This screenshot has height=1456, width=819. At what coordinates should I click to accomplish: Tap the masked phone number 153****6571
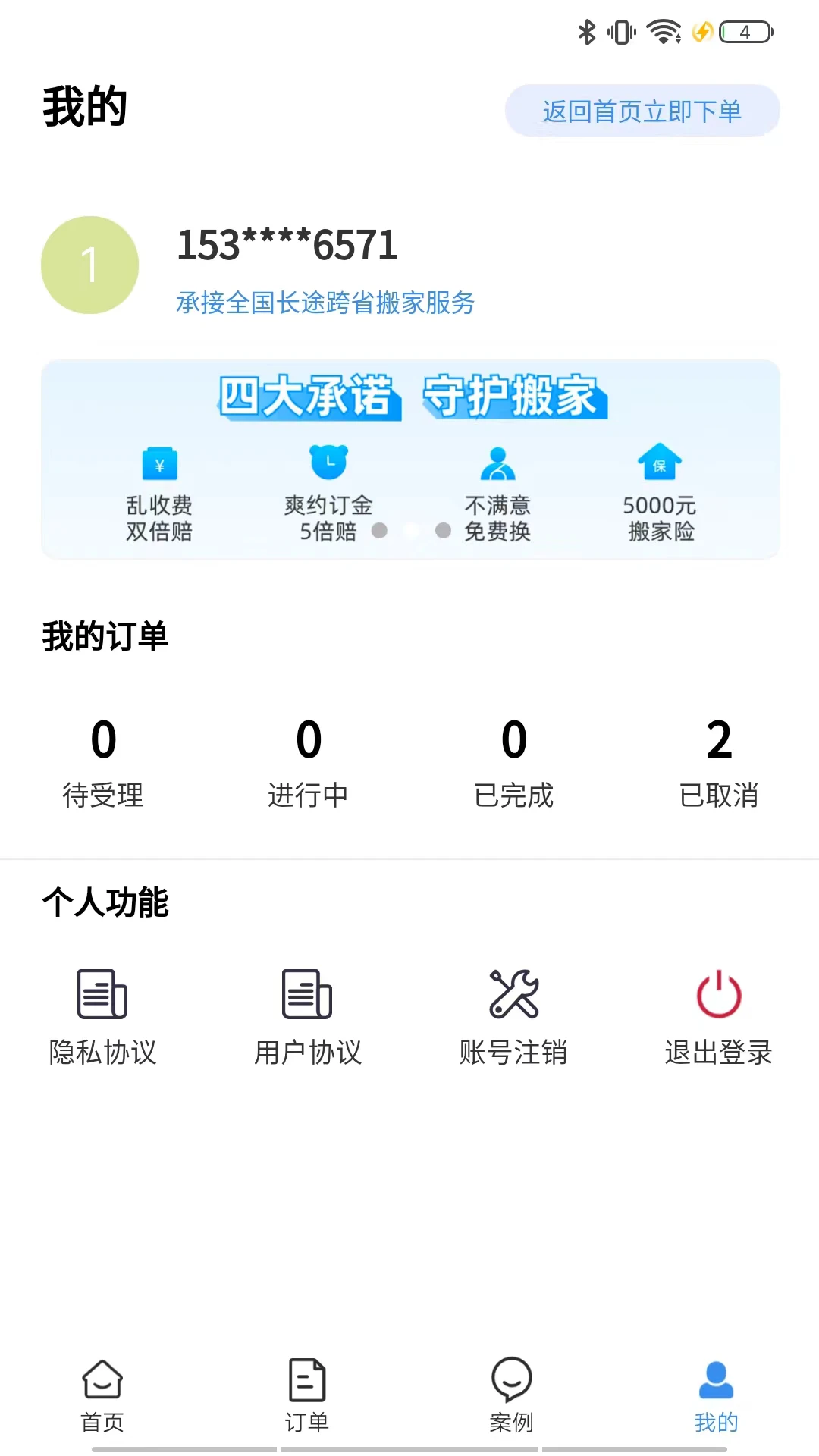pyautogui.click(x=287, y=246)
